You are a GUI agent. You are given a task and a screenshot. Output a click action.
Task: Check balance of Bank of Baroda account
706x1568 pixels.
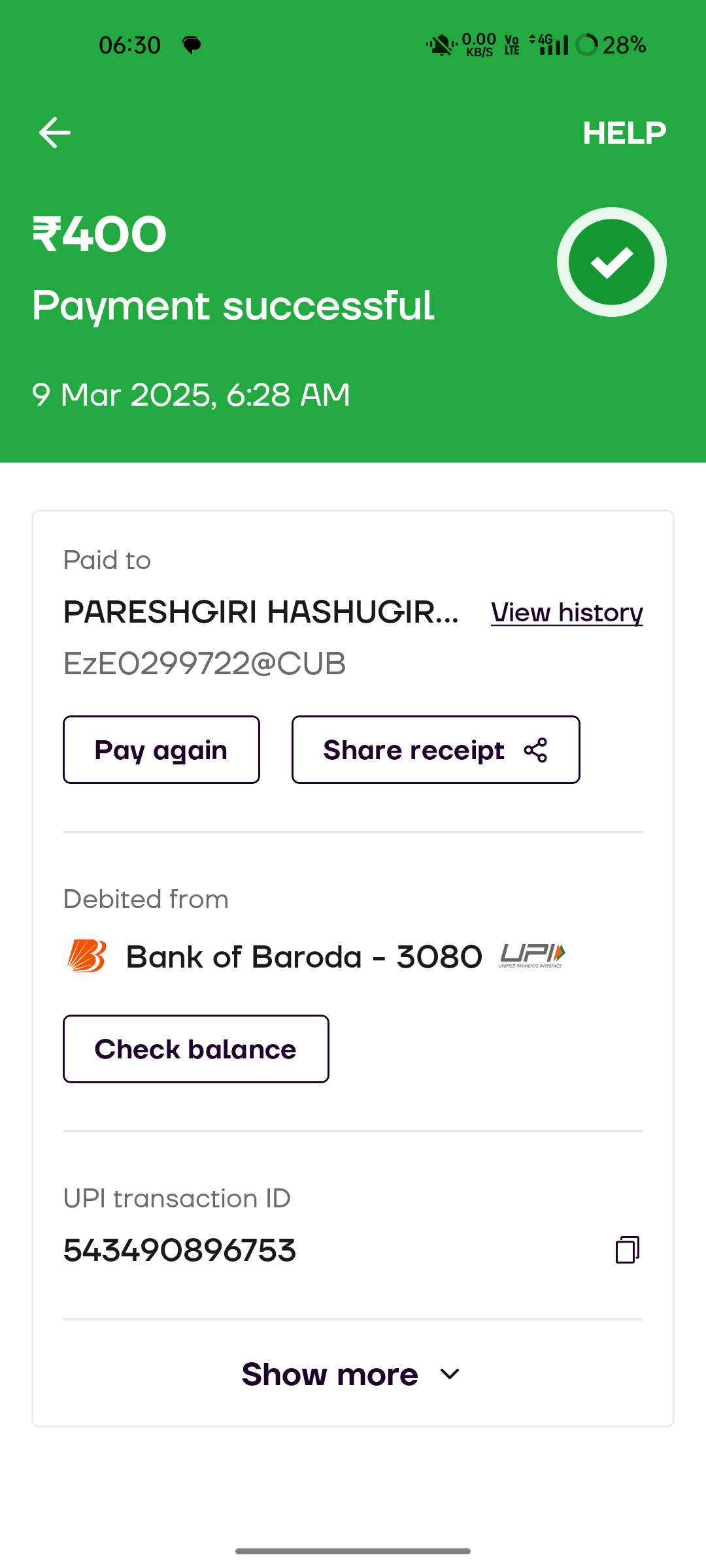(x=195, y=1049)
